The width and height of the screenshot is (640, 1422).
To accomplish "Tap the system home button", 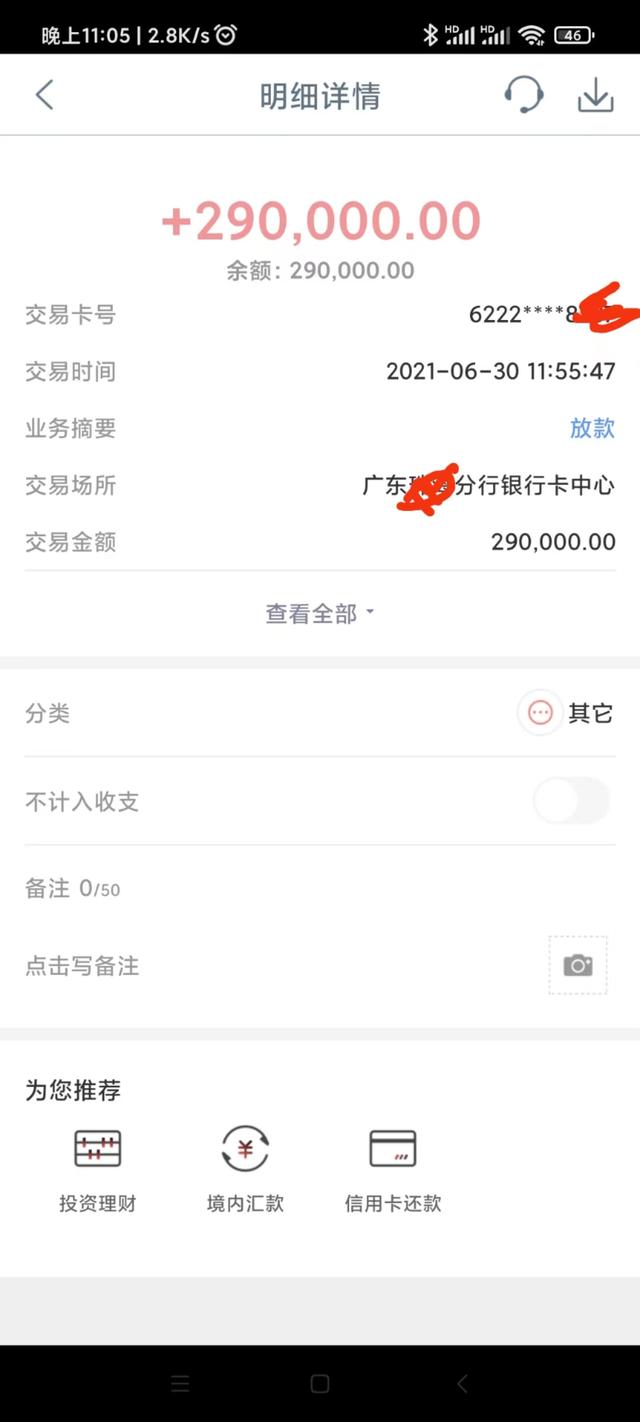I will tap(320, 1384).
